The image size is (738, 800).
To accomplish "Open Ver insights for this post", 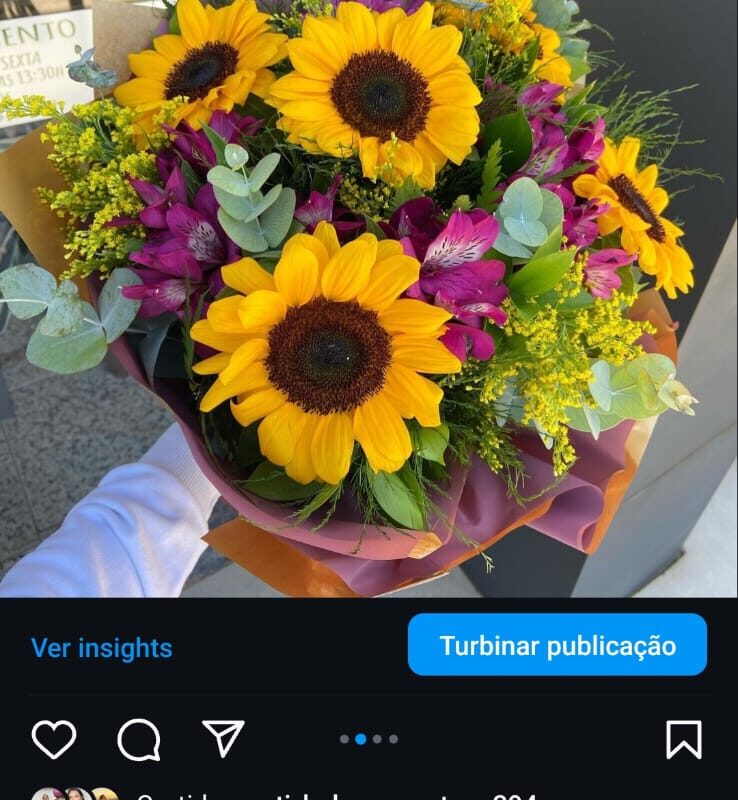I will click(x=101, y=648).
